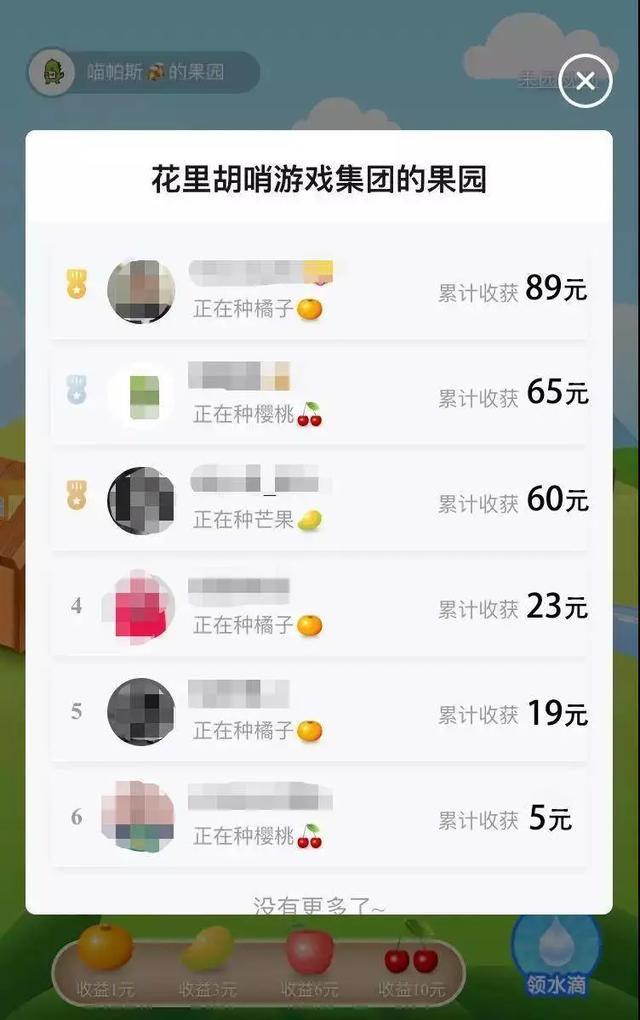Open the rank 5 member earning 19元
Image resolution: width=640 pixels, height=1020 pixels.
coord(319,712)
